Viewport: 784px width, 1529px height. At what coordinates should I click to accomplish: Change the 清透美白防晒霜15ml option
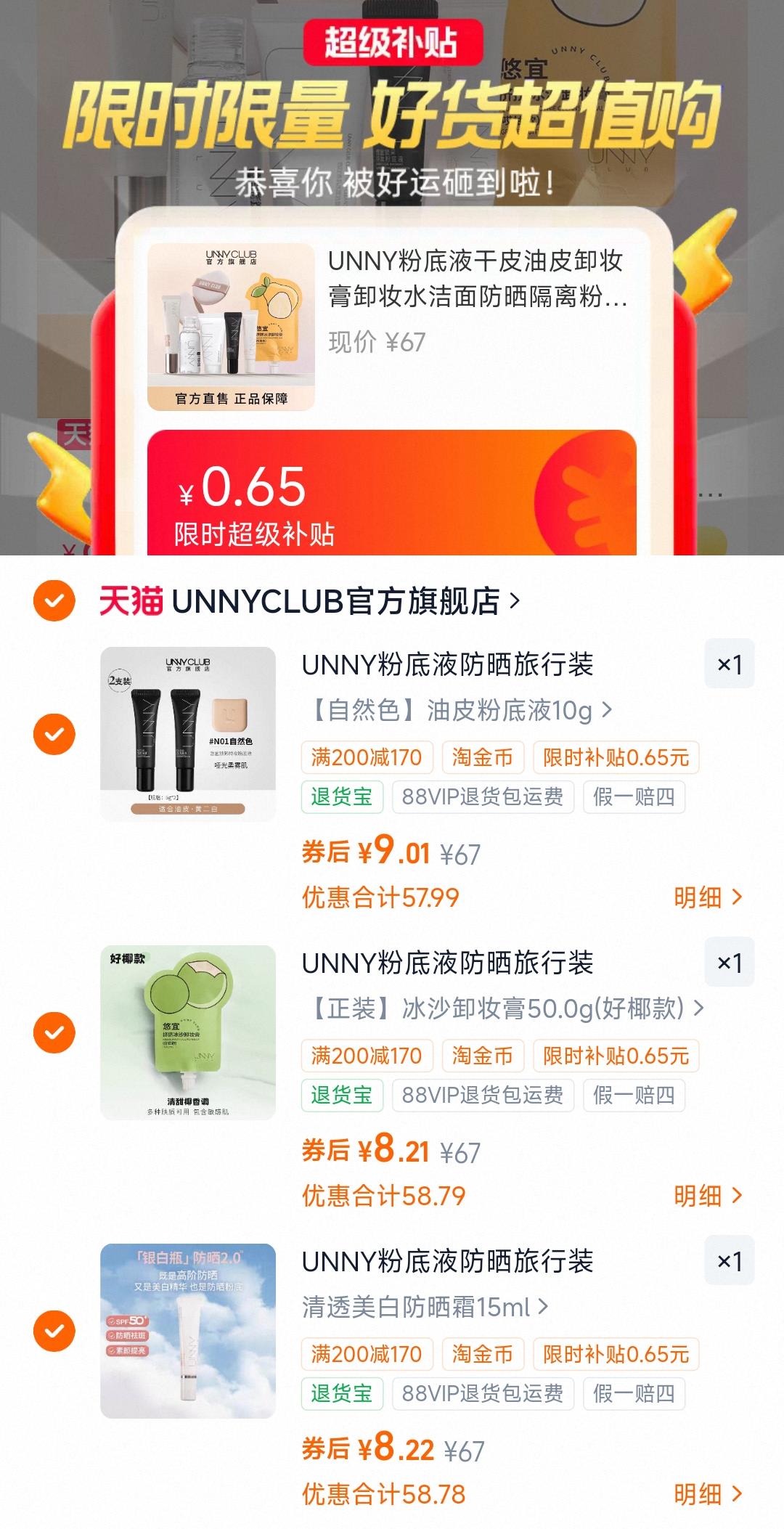pos(425,1307)
